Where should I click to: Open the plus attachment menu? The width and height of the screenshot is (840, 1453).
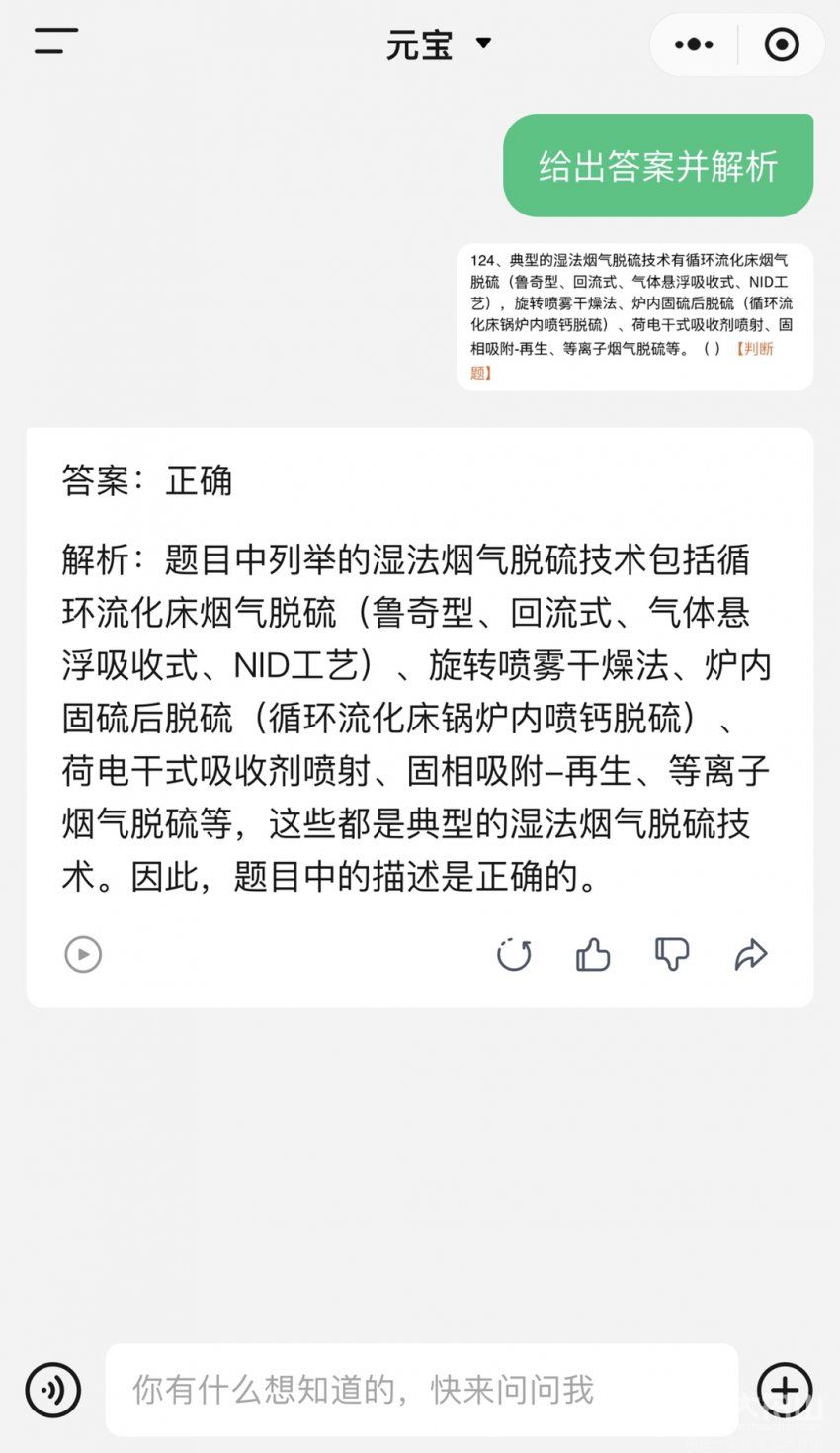pyautogui.click(x=785, y=1390)
